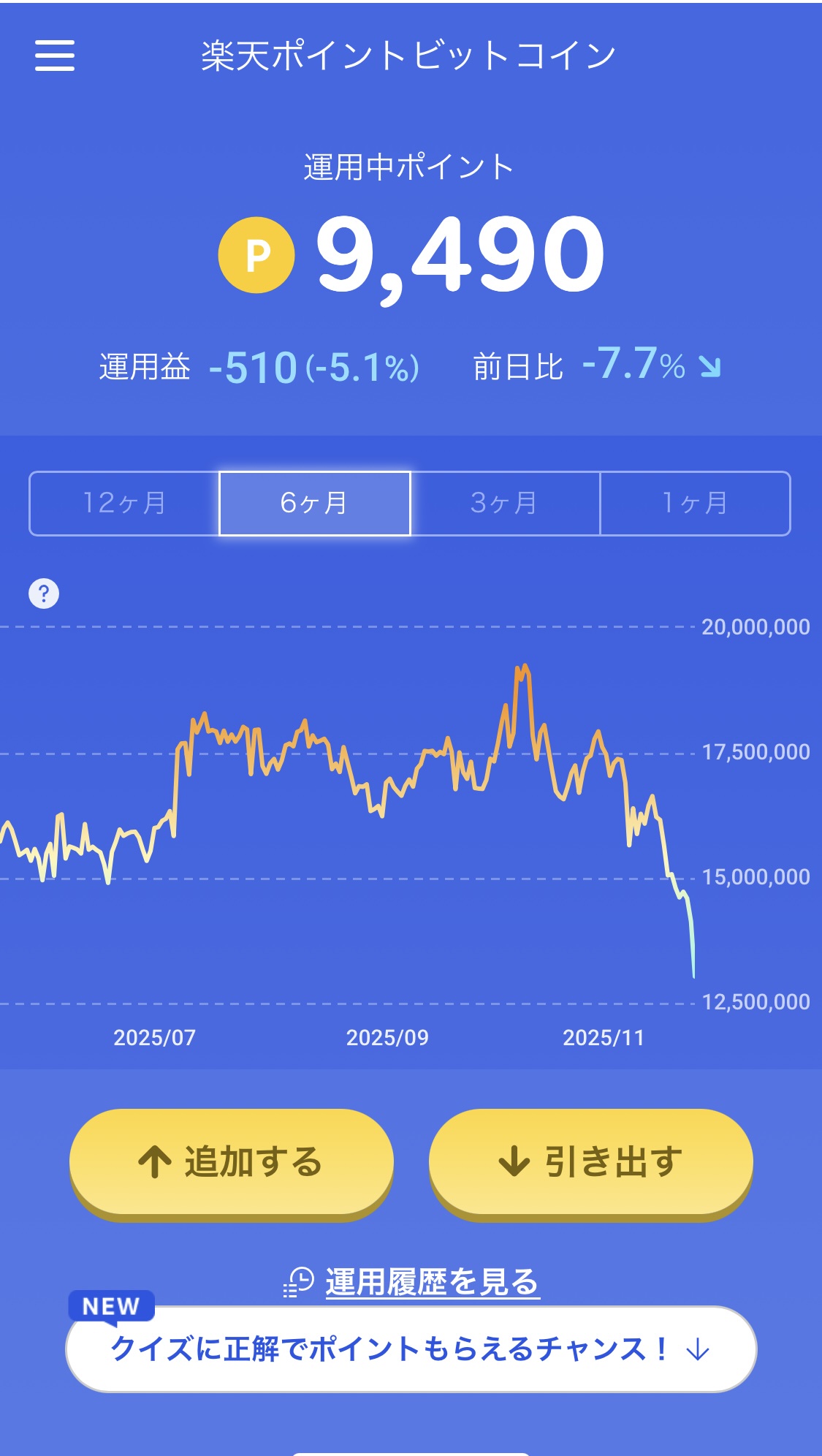The height and width of the screenshot is (1456, 822).
Task: Switch chart to 12ヶ月 range
Action: [x=124, y=504]
